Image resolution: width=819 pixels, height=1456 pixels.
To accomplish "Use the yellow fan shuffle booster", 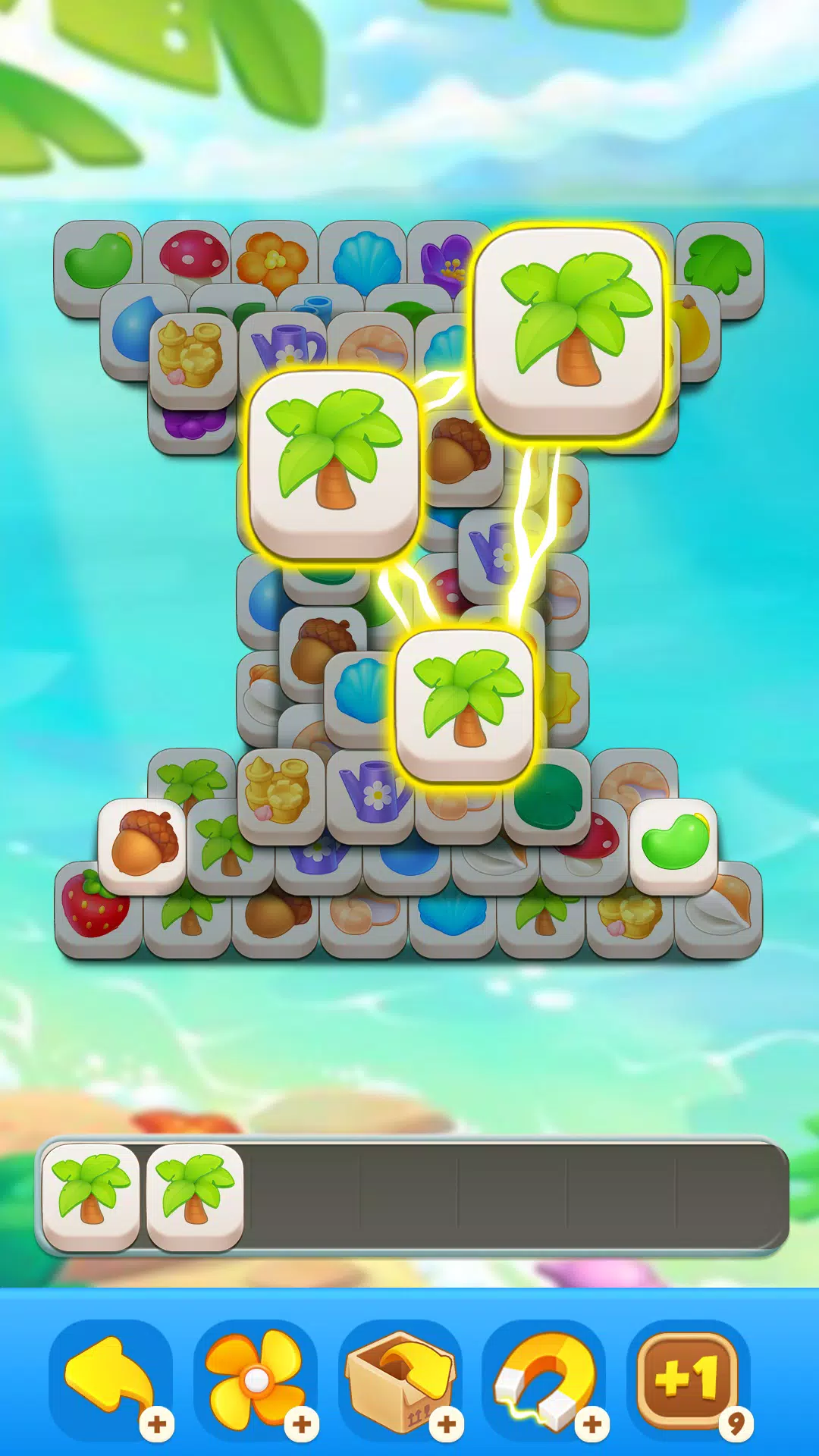I will pos(255,1380).
